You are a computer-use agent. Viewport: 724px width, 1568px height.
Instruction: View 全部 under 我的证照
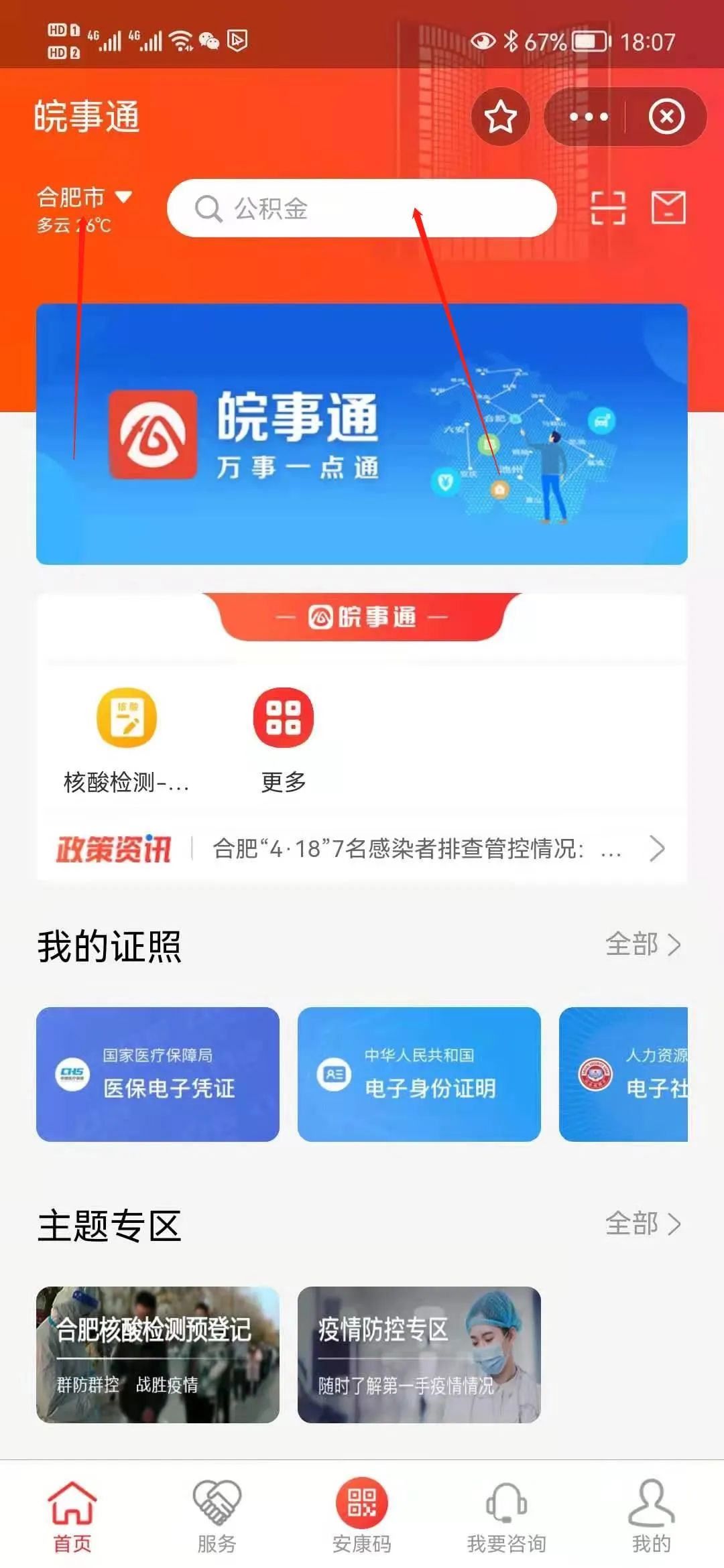[642, 944]
